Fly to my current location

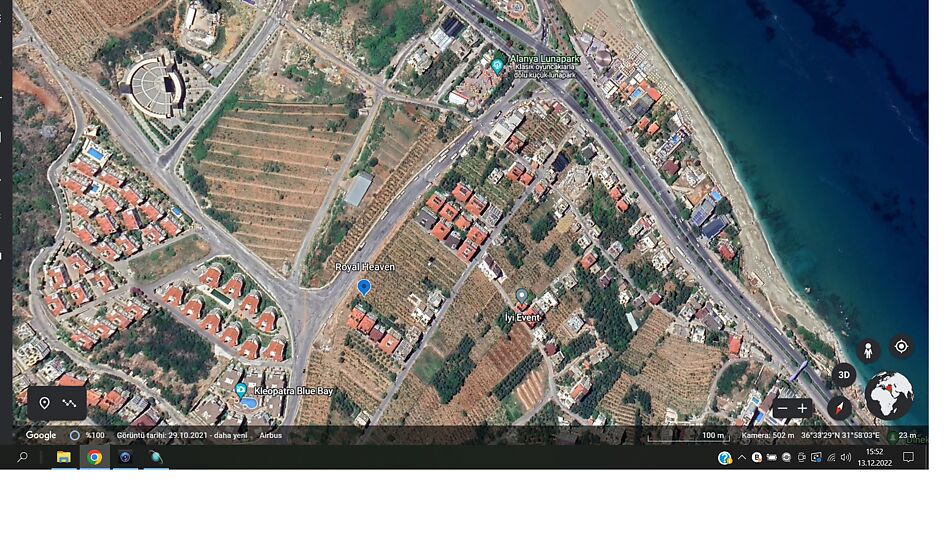click(x=901, y=346)
